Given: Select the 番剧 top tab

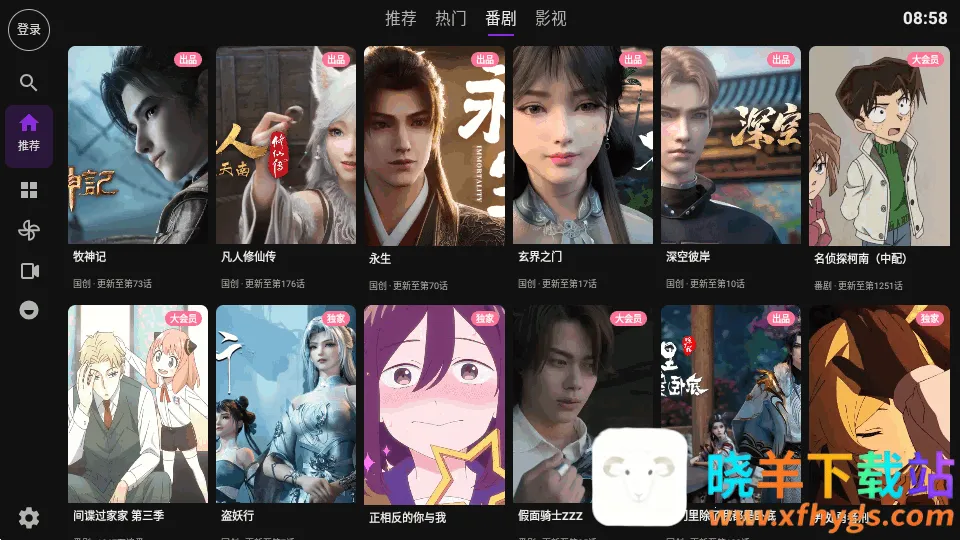Looking at the screenshot, I should (x=501, y=18).
